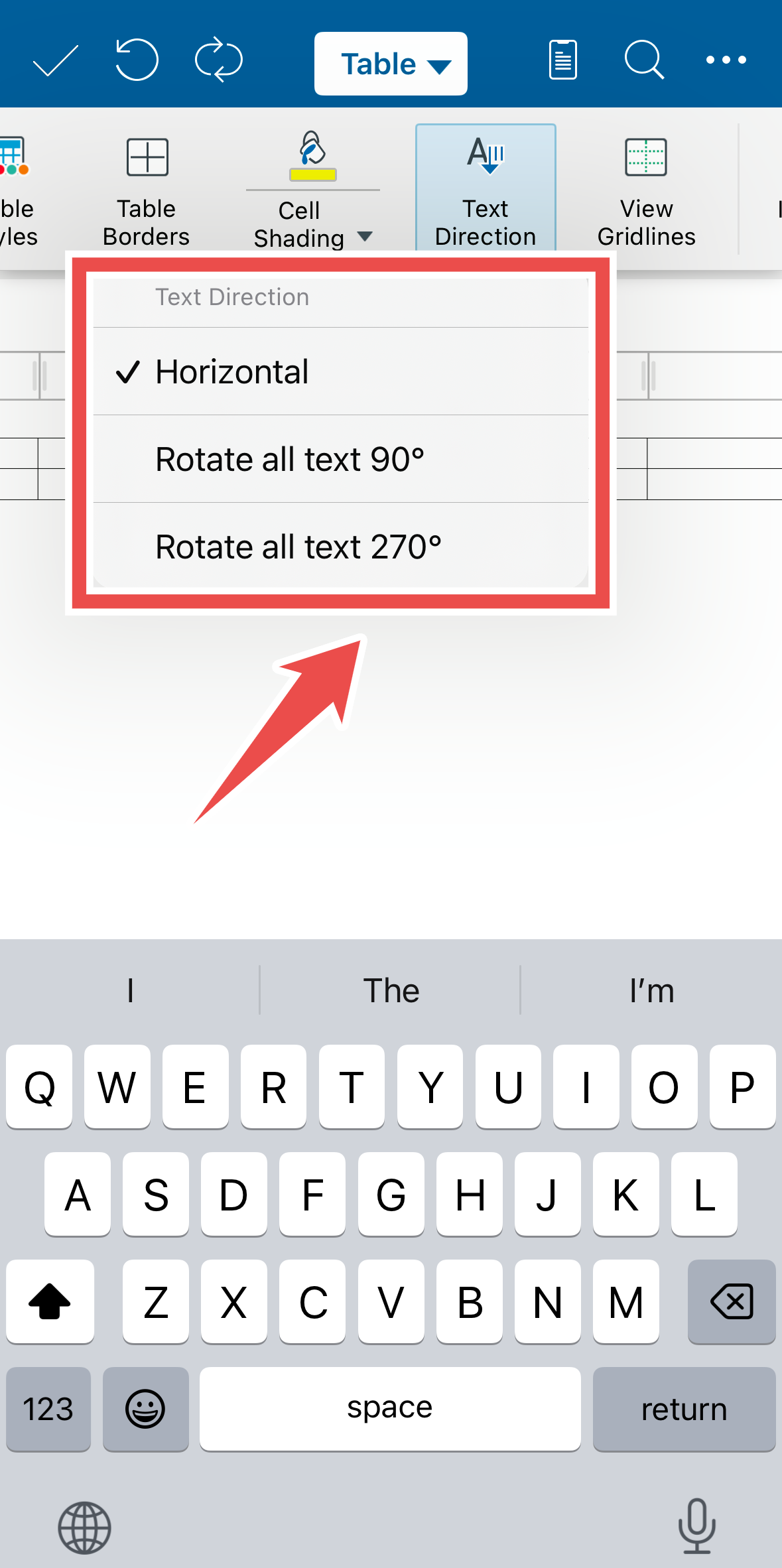Open the search tool
Screen dimensions: 782x1568
pyautogui.click(x=643, y=60)
